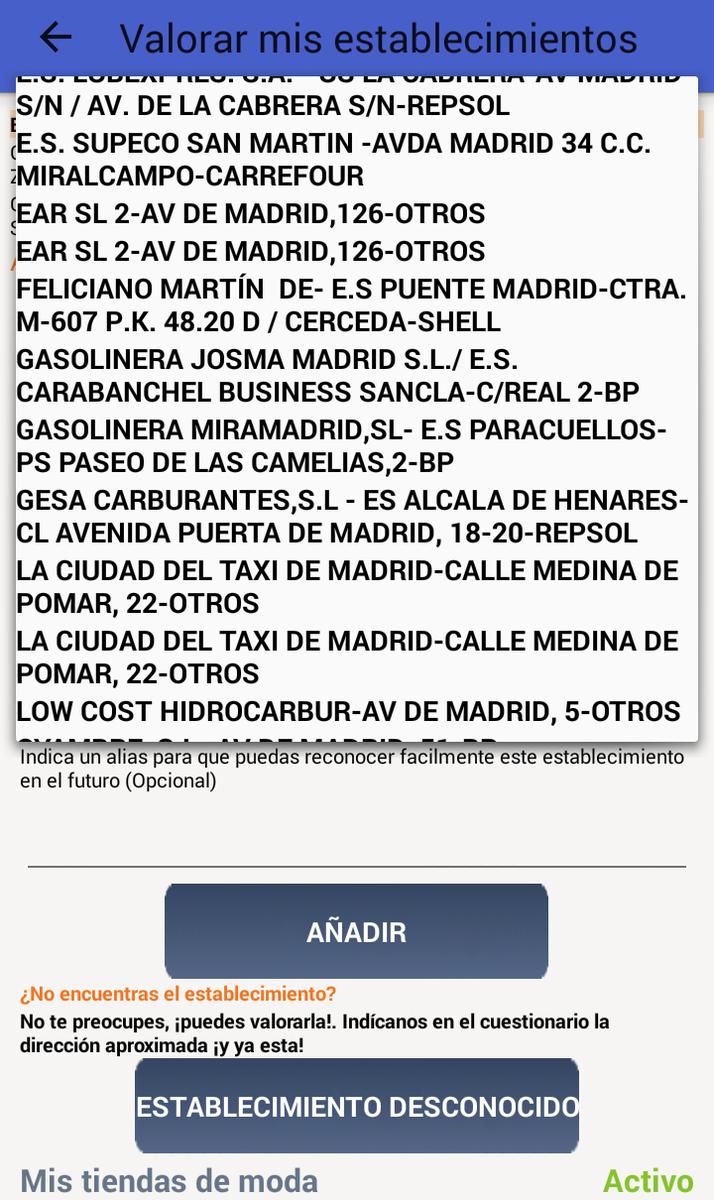The image size is (714, 1200).
Task: Select Low Cost Hidrocarbur Av de Madrid 5
Action: 348,712
